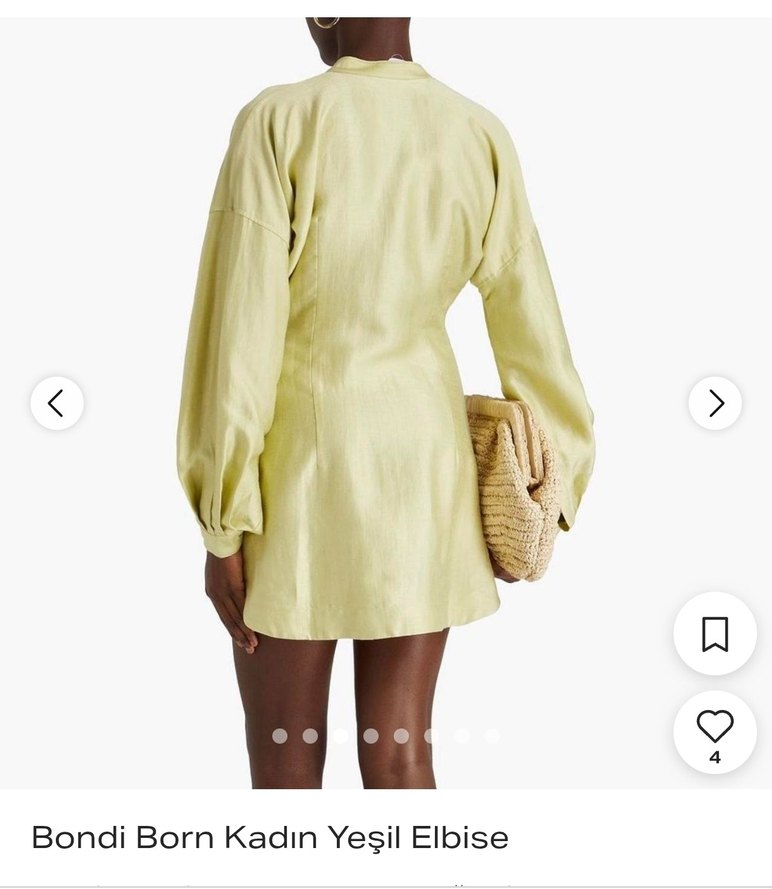Tap the dark bar at screen bottom

[386, 884]
